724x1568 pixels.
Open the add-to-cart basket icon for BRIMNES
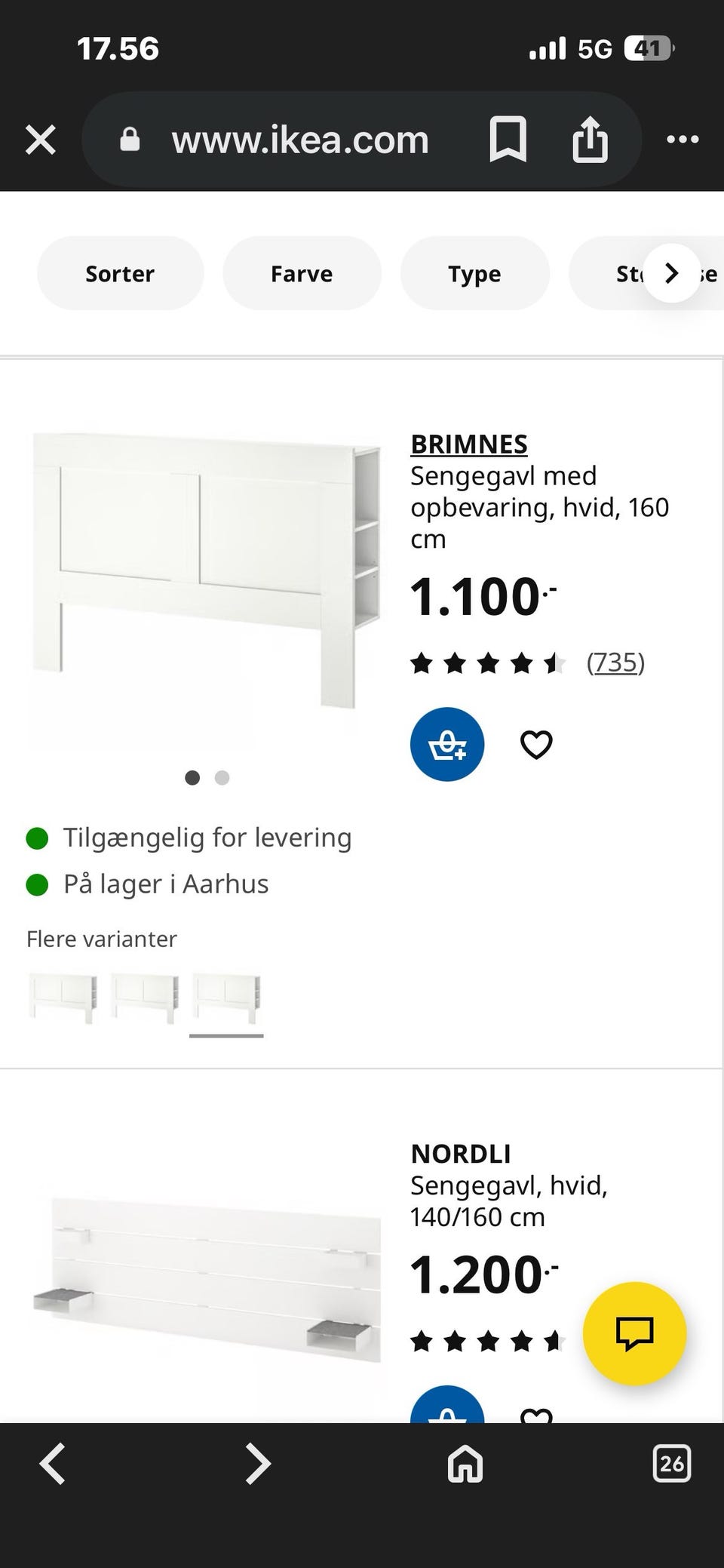click(446, 743)
